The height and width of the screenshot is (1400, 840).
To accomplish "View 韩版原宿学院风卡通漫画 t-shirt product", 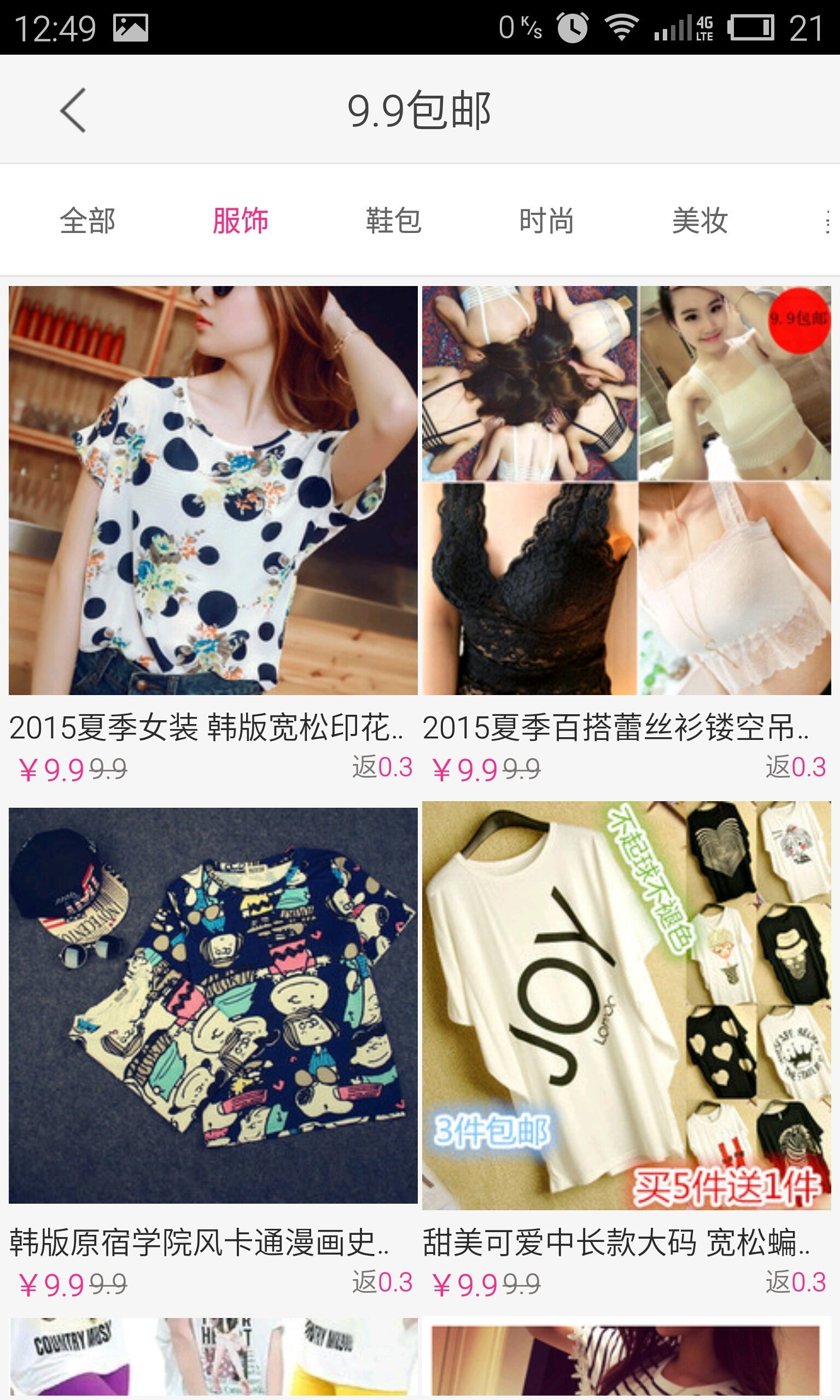I will 213,1005.
